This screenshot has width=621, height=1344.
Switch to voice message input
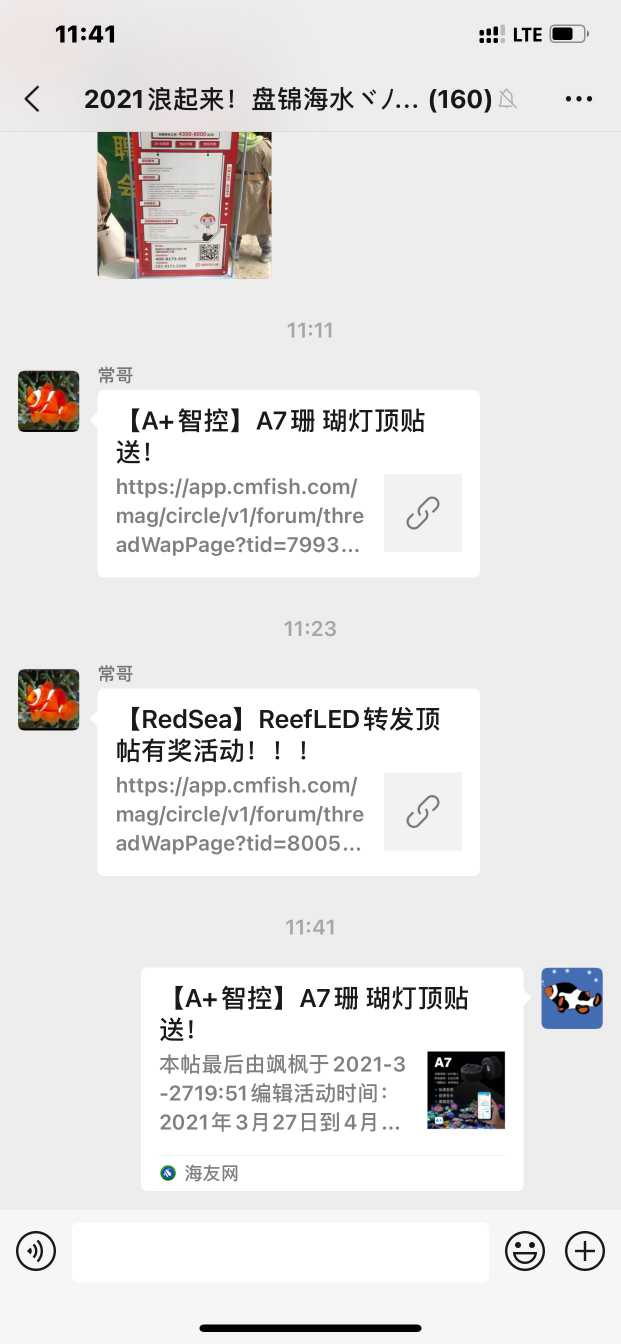click(36, 1251)
